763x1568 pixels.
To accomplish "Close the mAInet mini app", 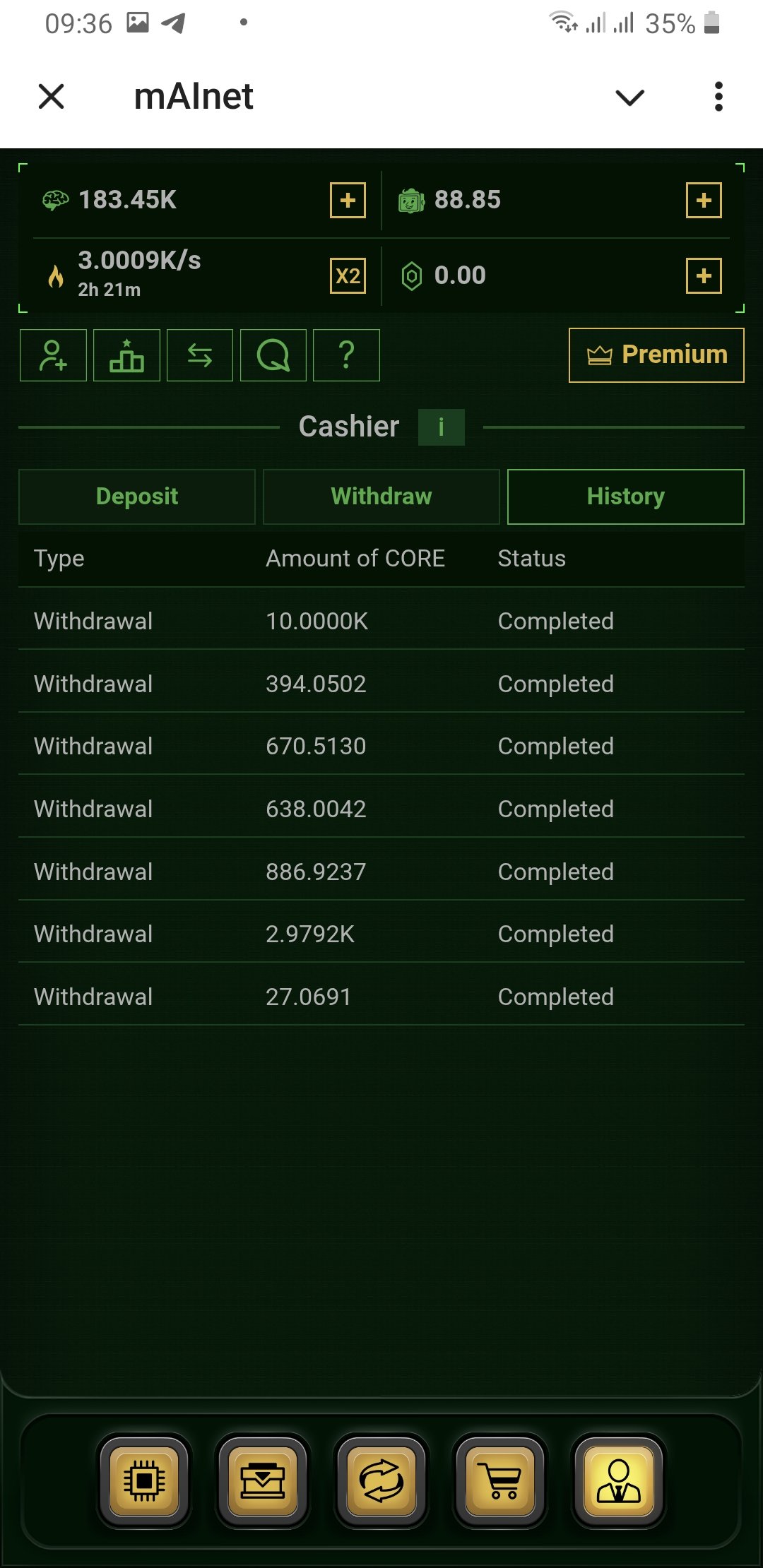I will click(51, 97).
